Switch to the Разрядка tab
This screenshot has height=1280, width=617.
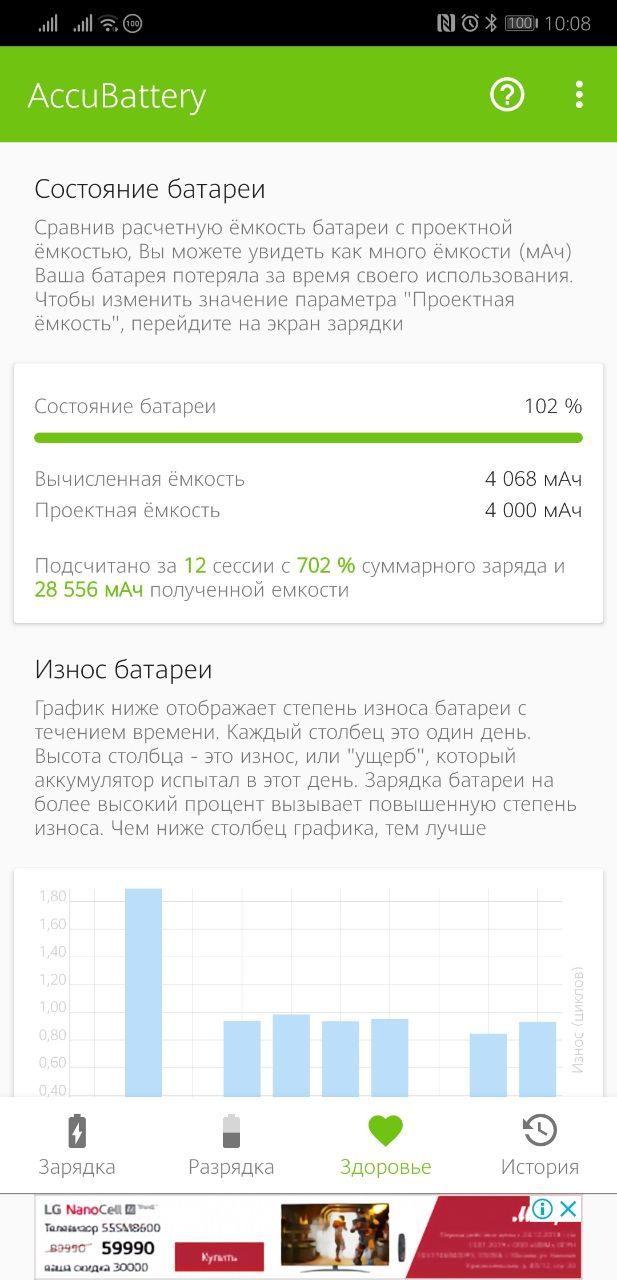[x=231, y=1146]
